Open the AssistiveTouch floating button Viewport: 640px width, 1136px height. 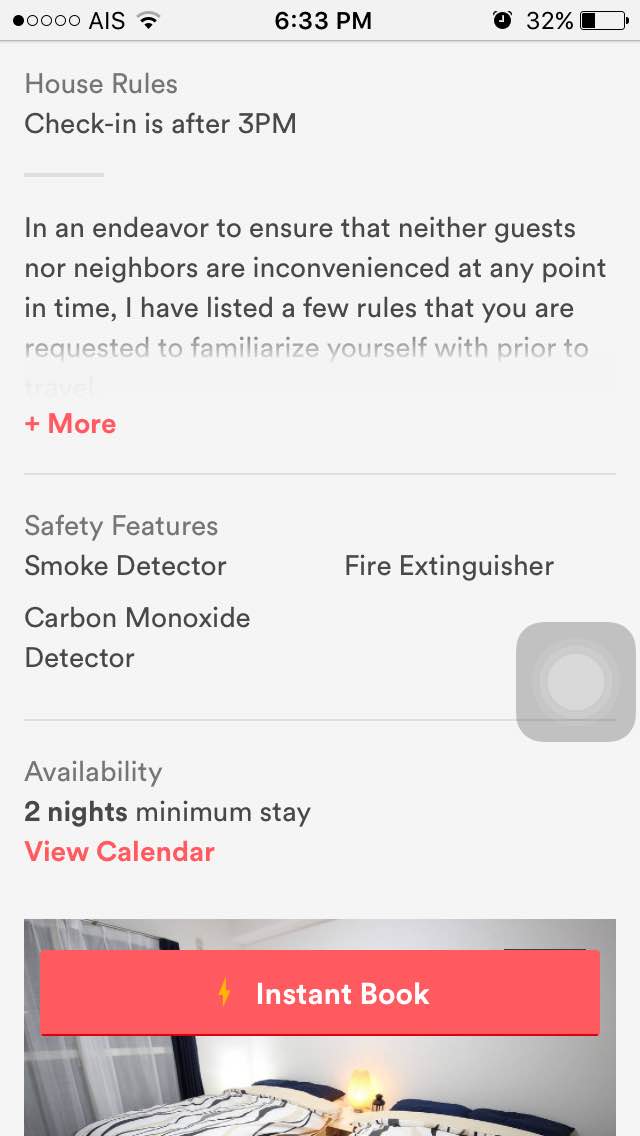point(575,682)
